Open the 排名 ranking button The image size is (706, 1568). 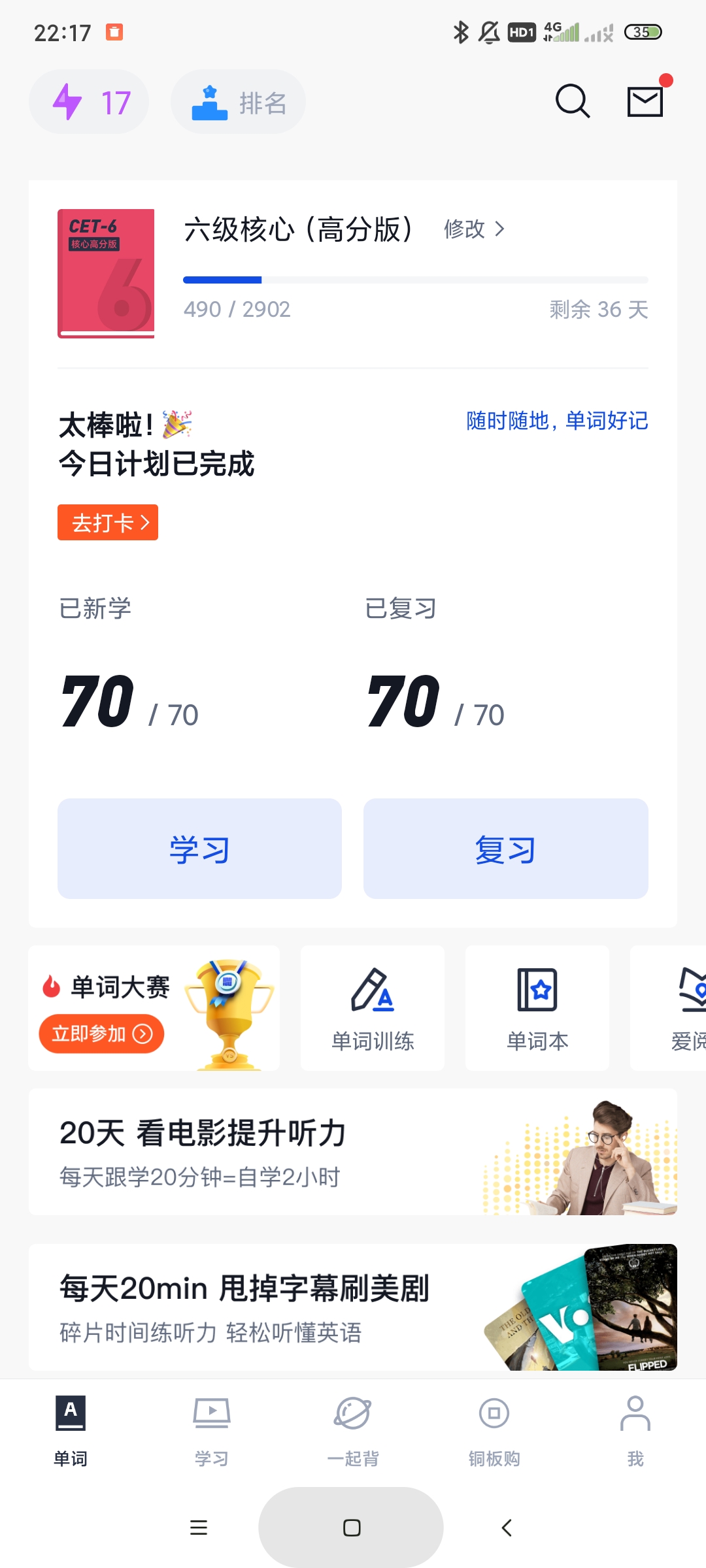238,102
